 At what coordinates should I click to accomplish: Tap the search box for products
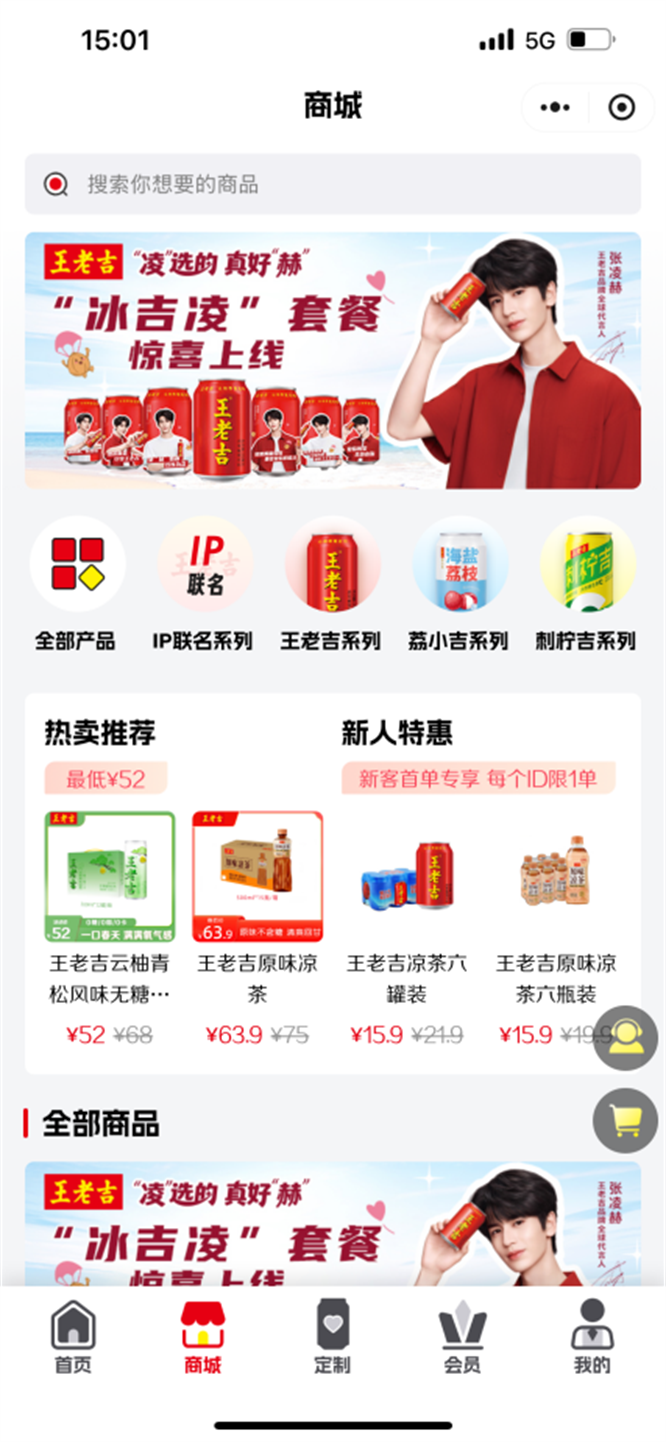(x=332, y=184)
